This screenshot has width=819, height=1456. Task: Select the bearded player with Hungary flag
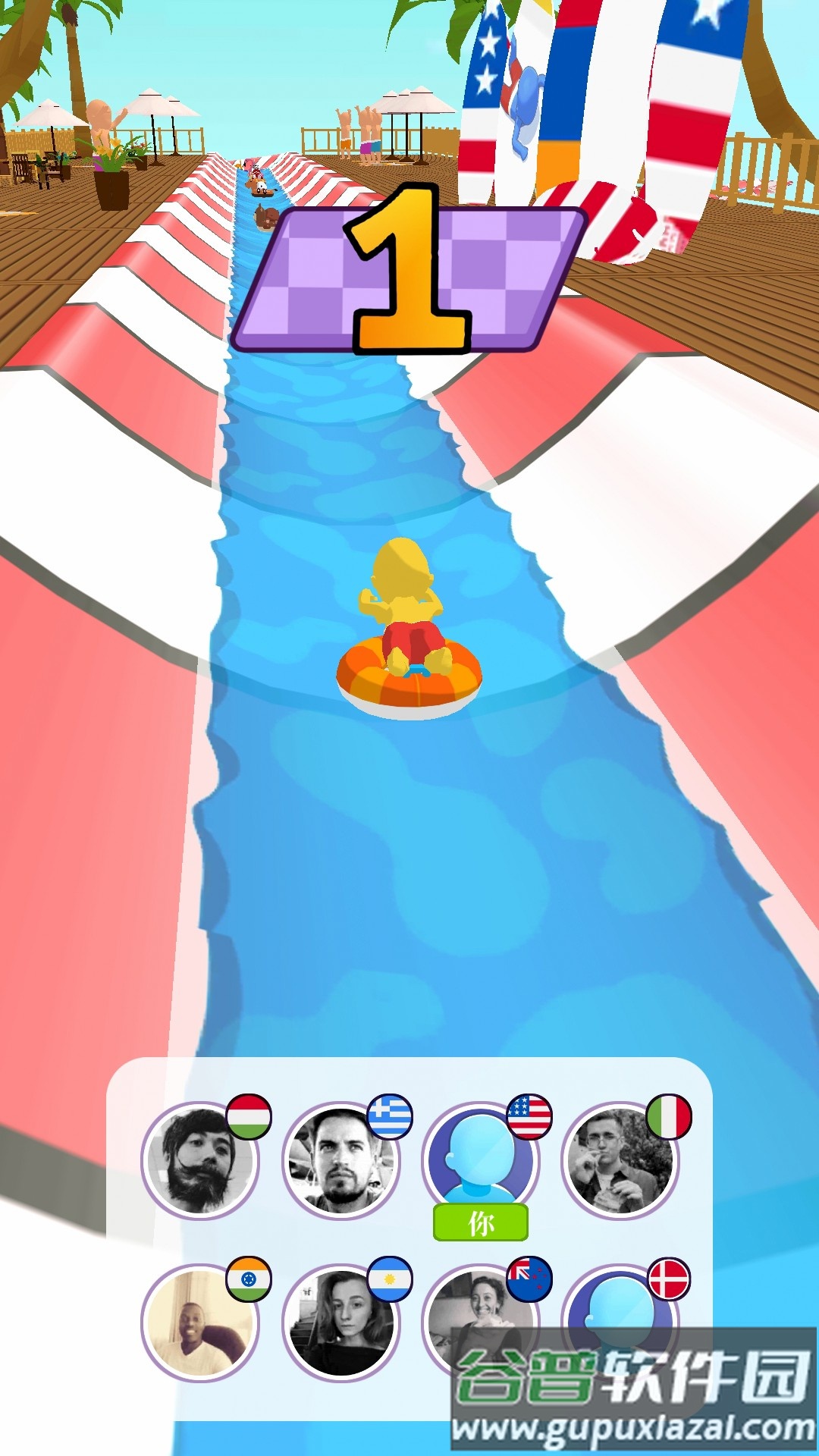(200, 1161)
